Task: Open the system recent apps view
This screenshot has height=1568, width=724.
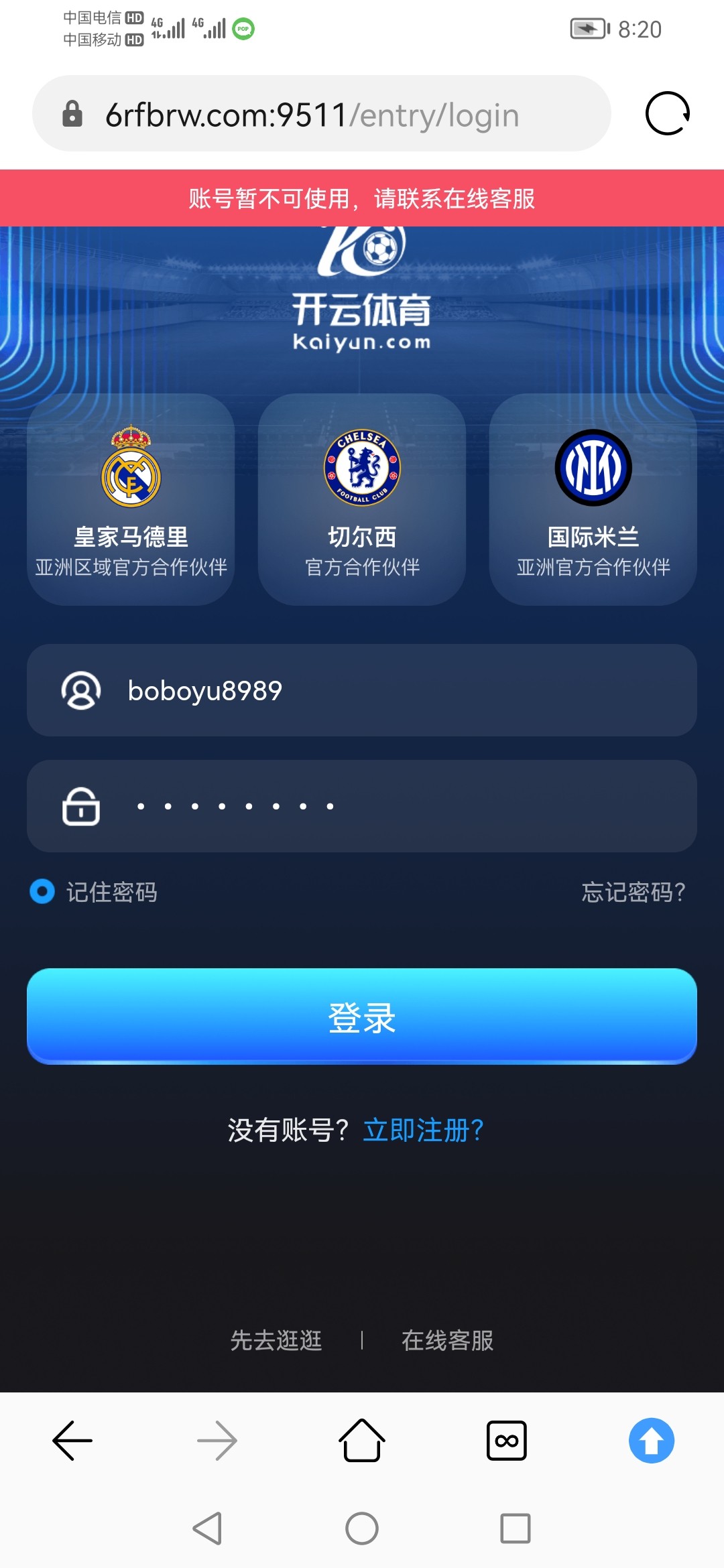Action: click(x=515, y=1528)
